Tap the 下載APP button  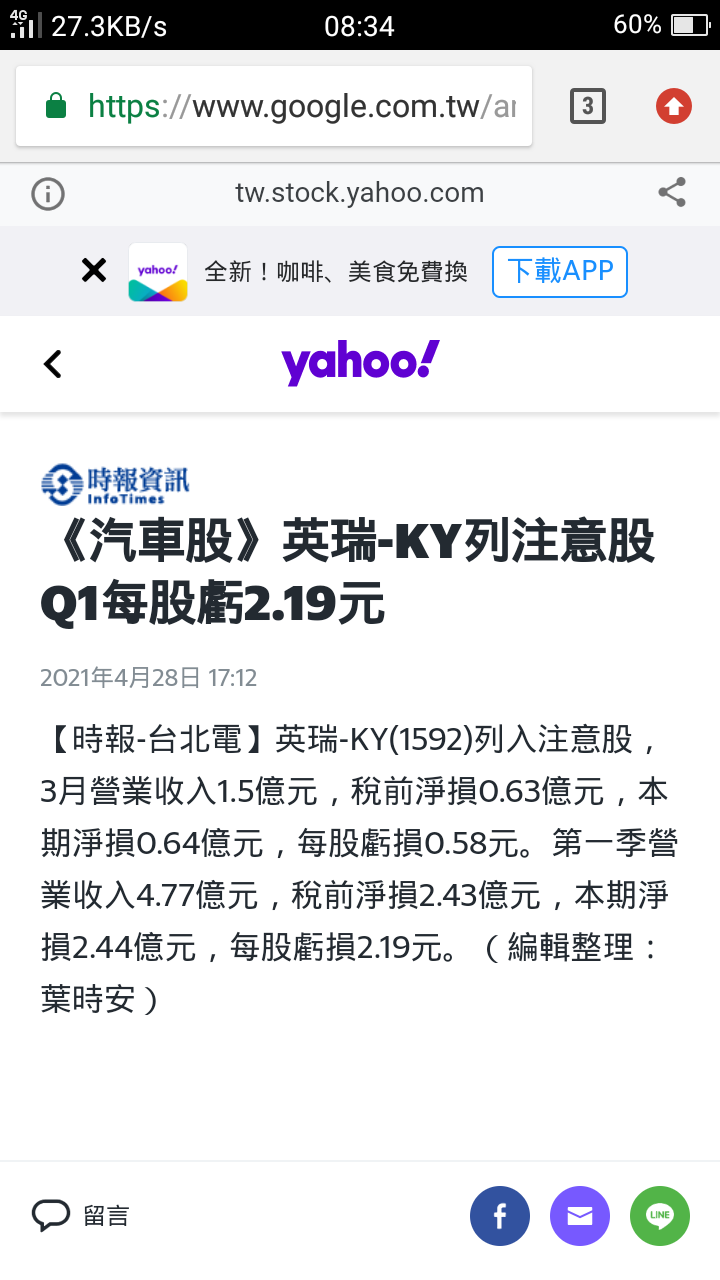pyautogui.click(x=560, y=272)
